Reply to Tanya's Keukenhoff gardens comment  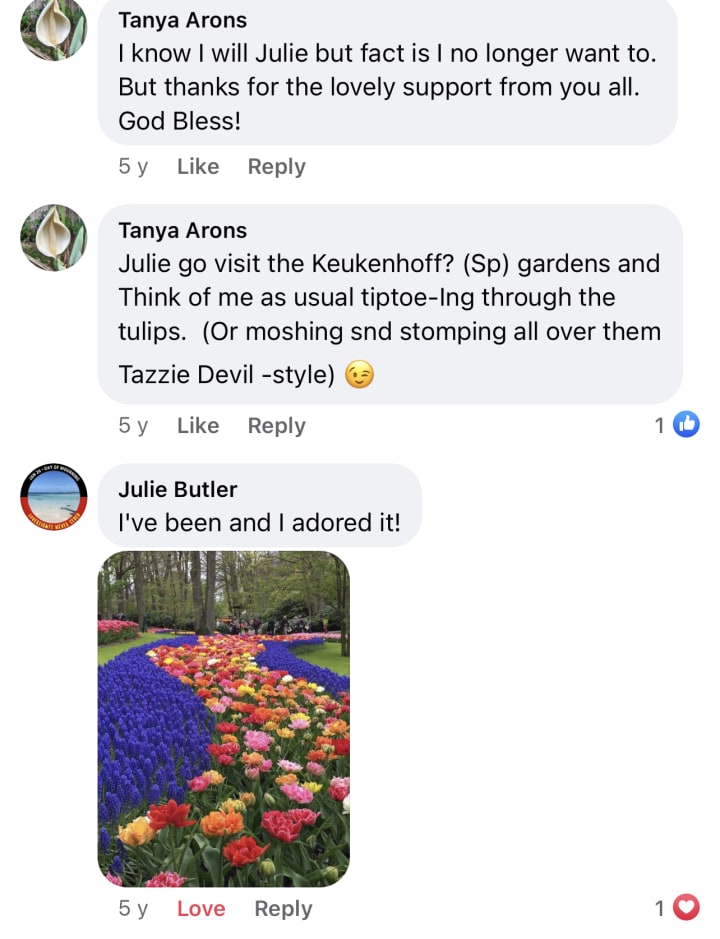[277, 426]
